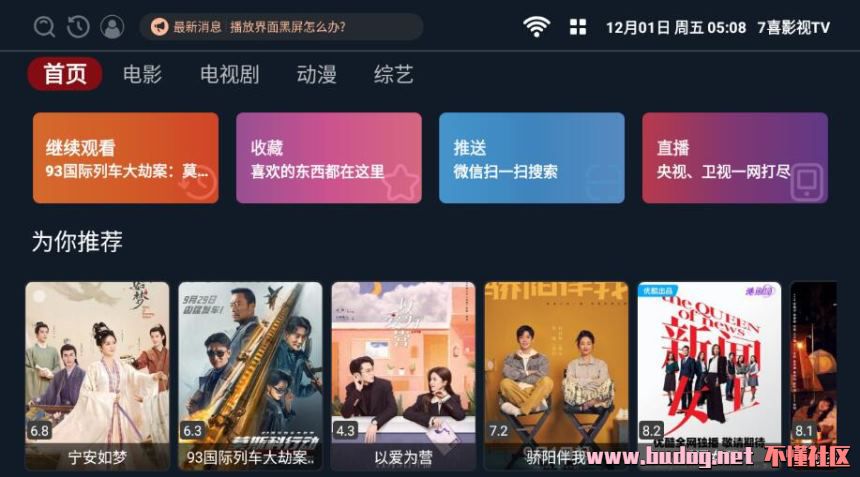860x477 pixels.
Task: Open the search icon
Action: [44, 27]
